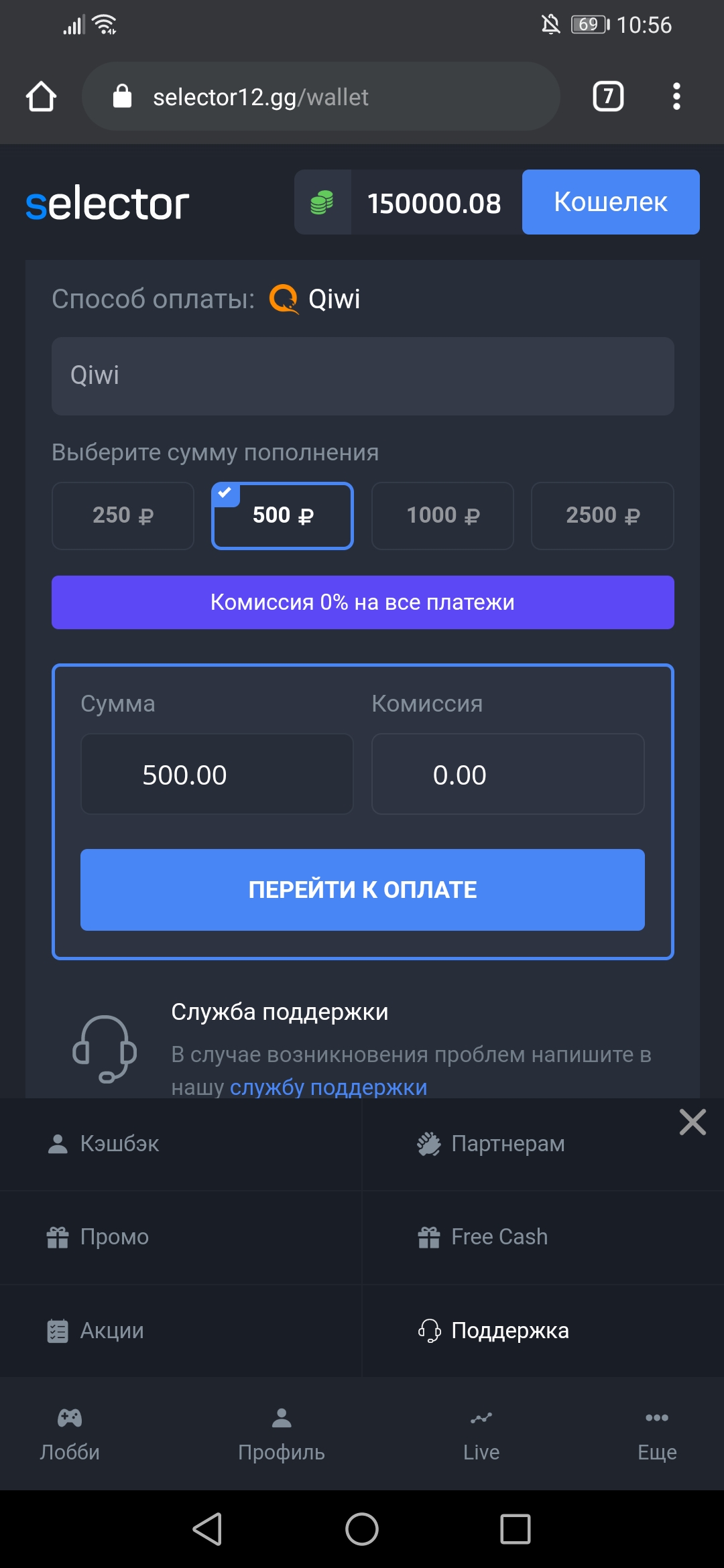Switch to the Лобби tab
Screen dimensions: 724x1568
pos(70,1434)
